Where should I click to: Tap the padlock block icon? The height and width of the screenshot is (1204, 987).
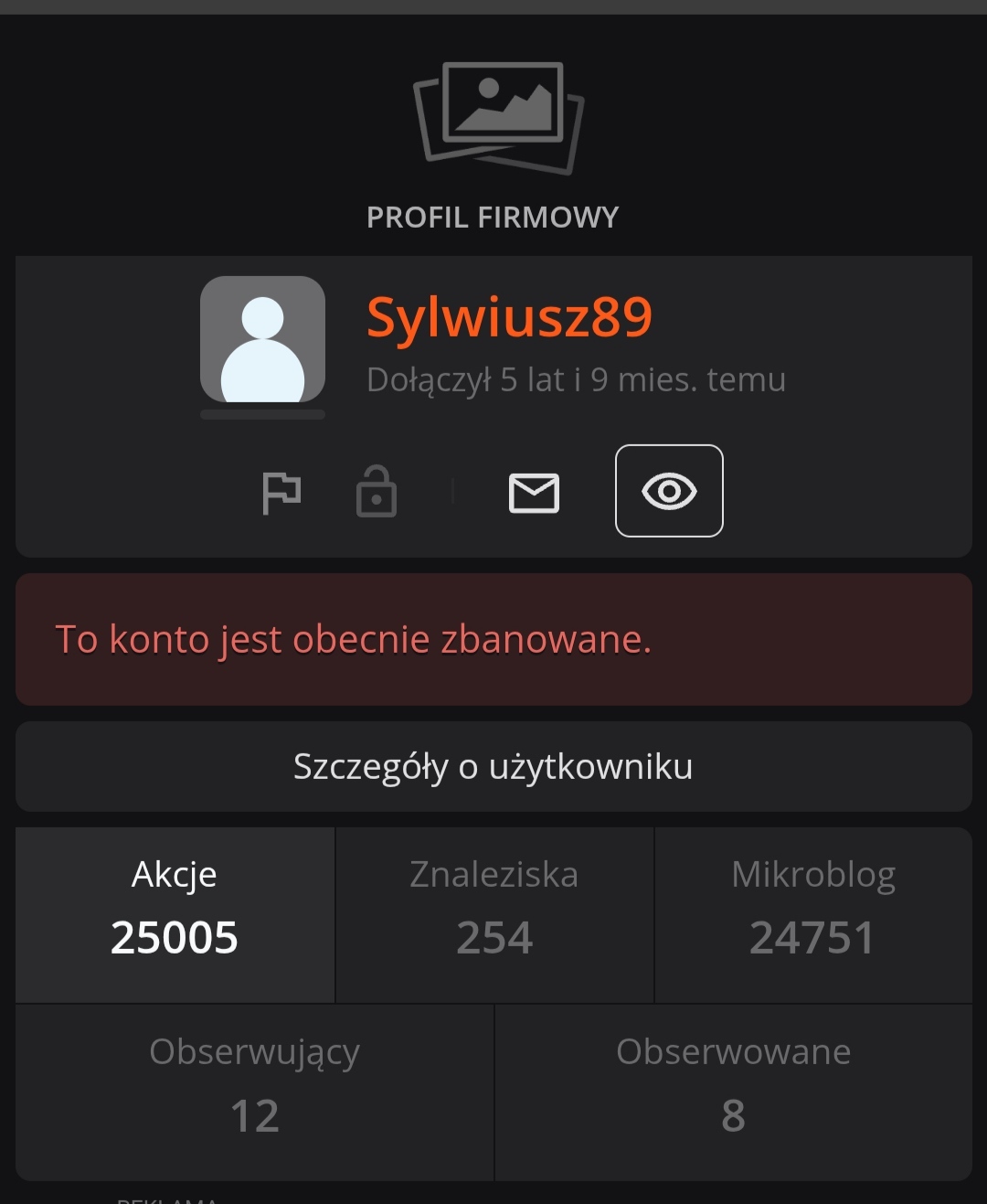[376, 492]
